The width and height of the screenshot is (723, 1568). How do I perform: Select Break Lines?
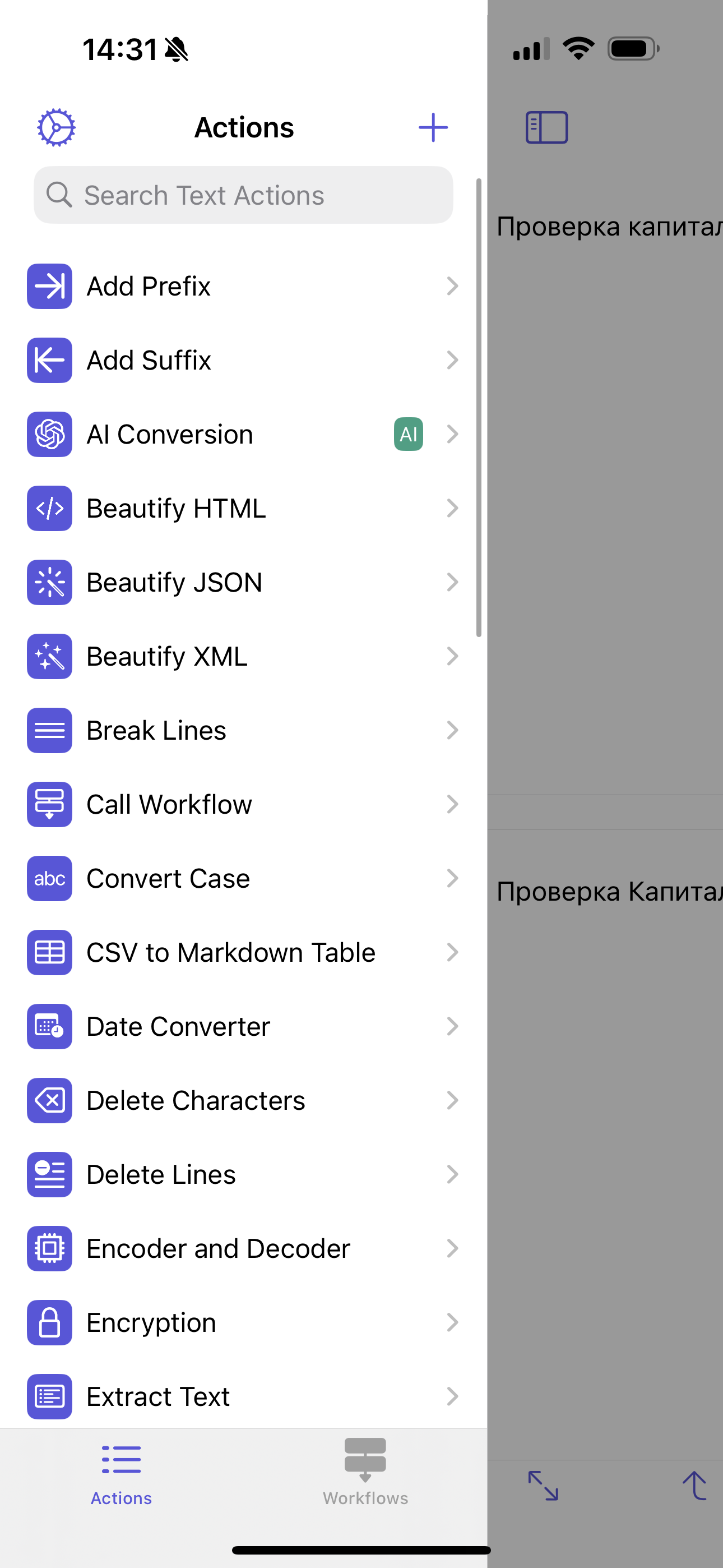click(x=242, y=730)
